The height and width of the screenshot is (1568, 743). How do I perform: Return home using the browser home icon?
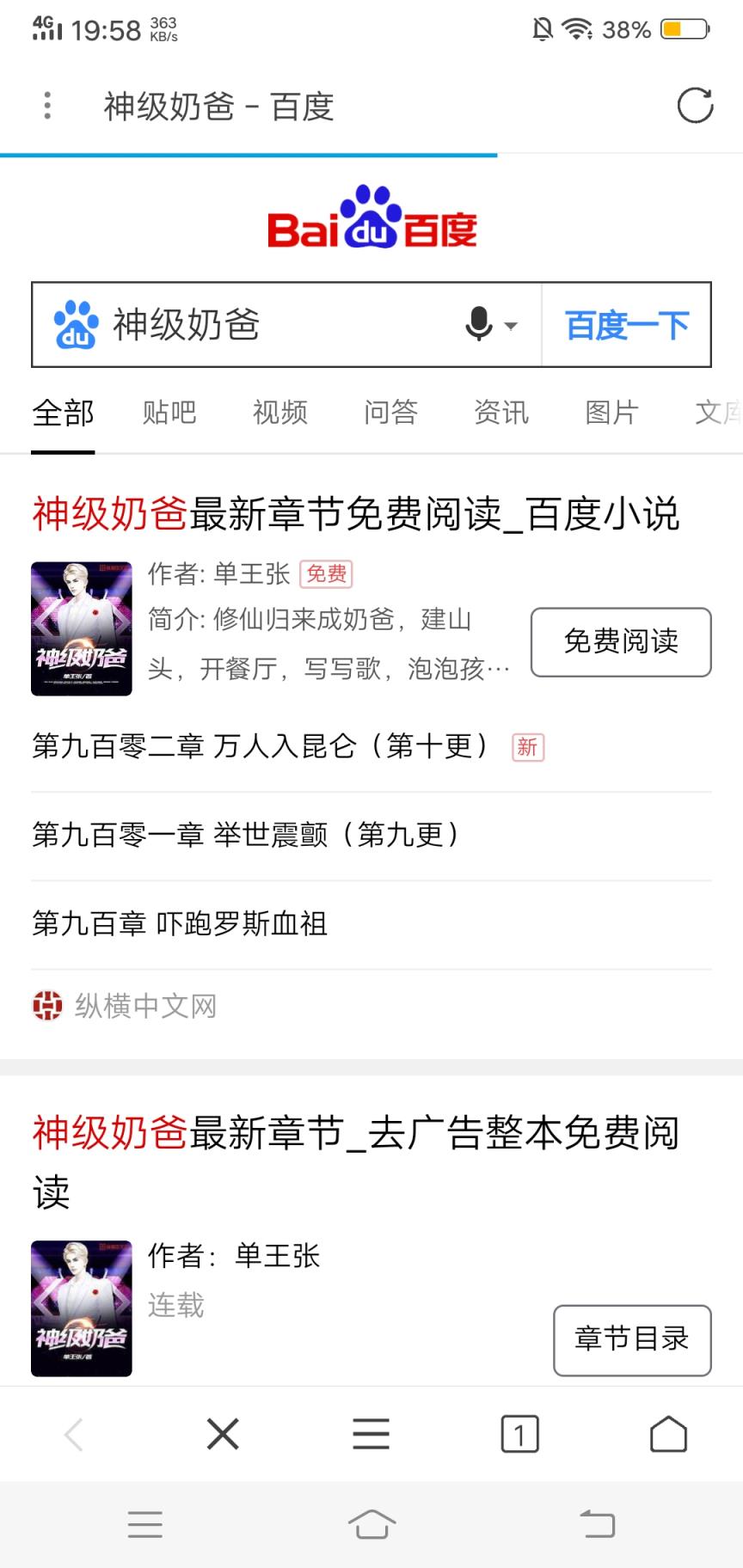(x=668, y=1434)
